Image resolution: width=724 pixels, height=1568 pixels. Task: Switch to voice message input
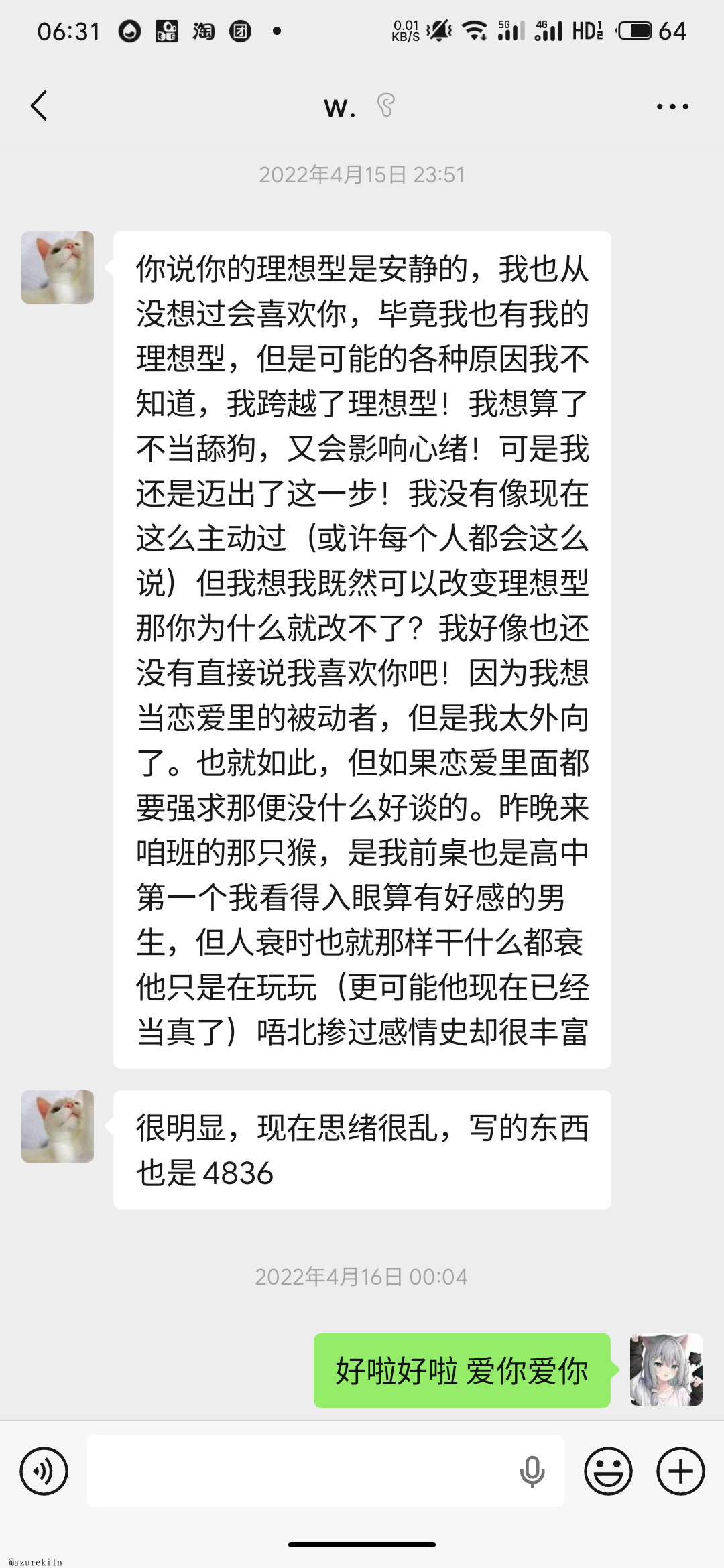pyautogui.click(x=44, y=1472)
